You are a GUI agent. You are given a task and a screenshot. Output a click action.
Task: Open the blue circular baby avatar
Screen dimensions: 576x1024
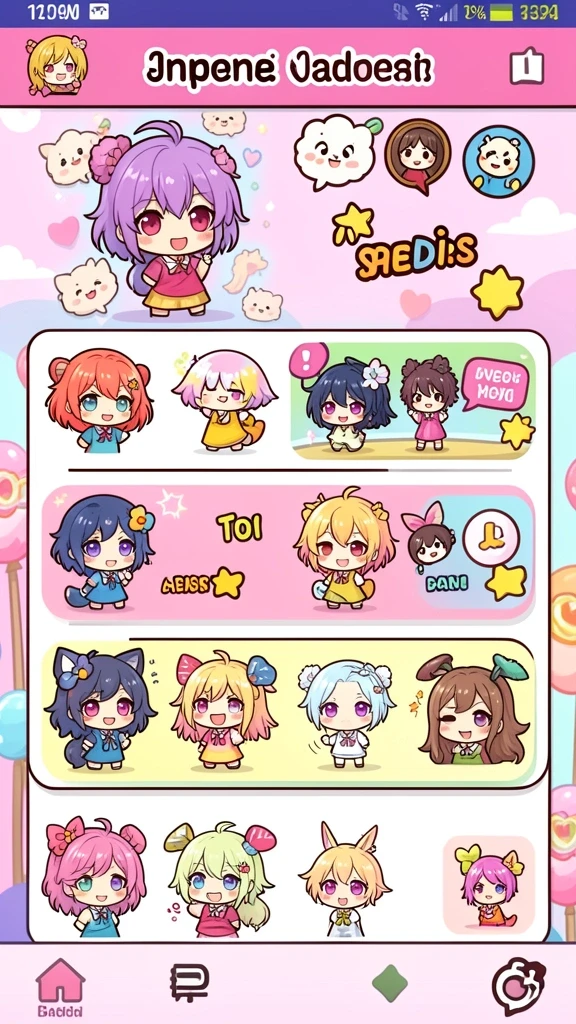[498, 161]
